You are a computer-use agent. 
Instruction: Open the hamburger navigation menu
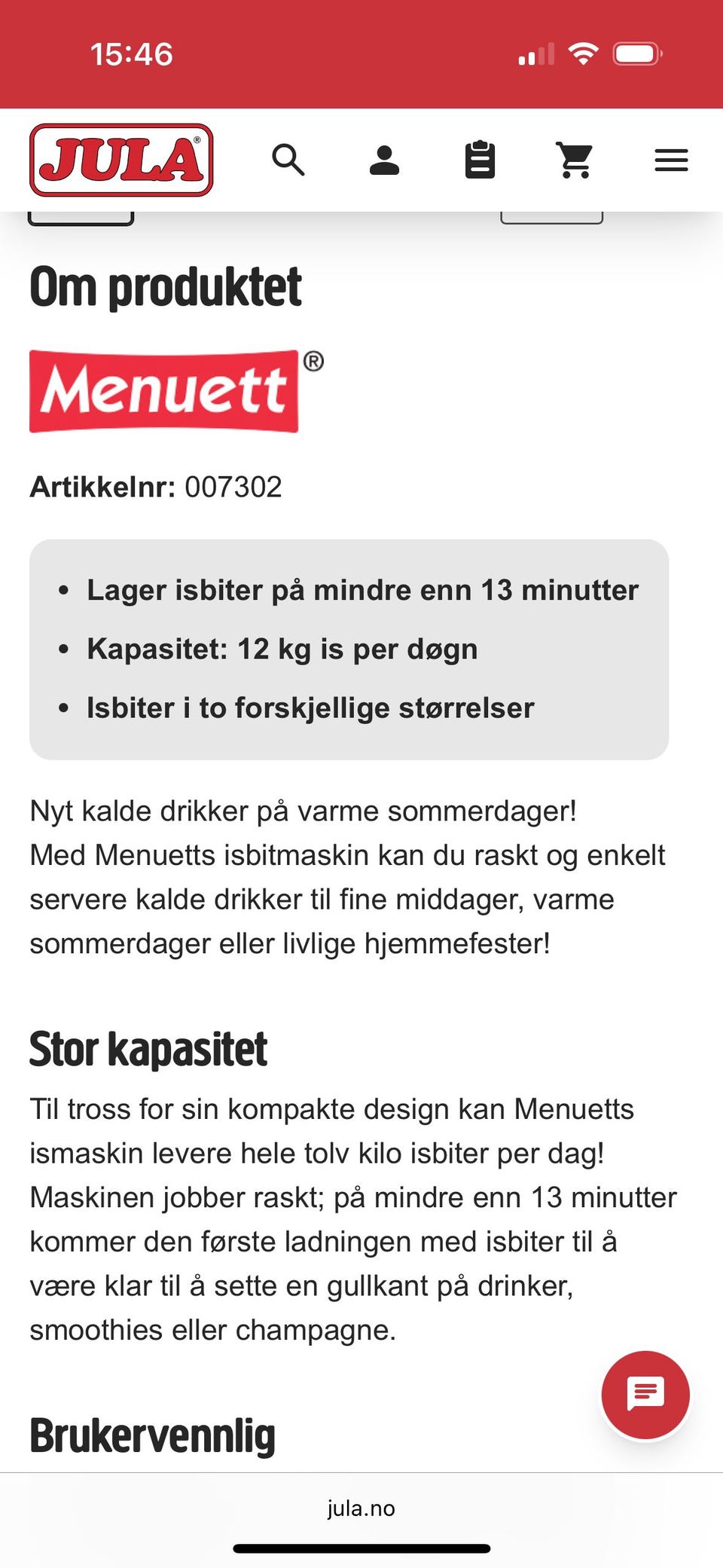(x=671, y=160)
